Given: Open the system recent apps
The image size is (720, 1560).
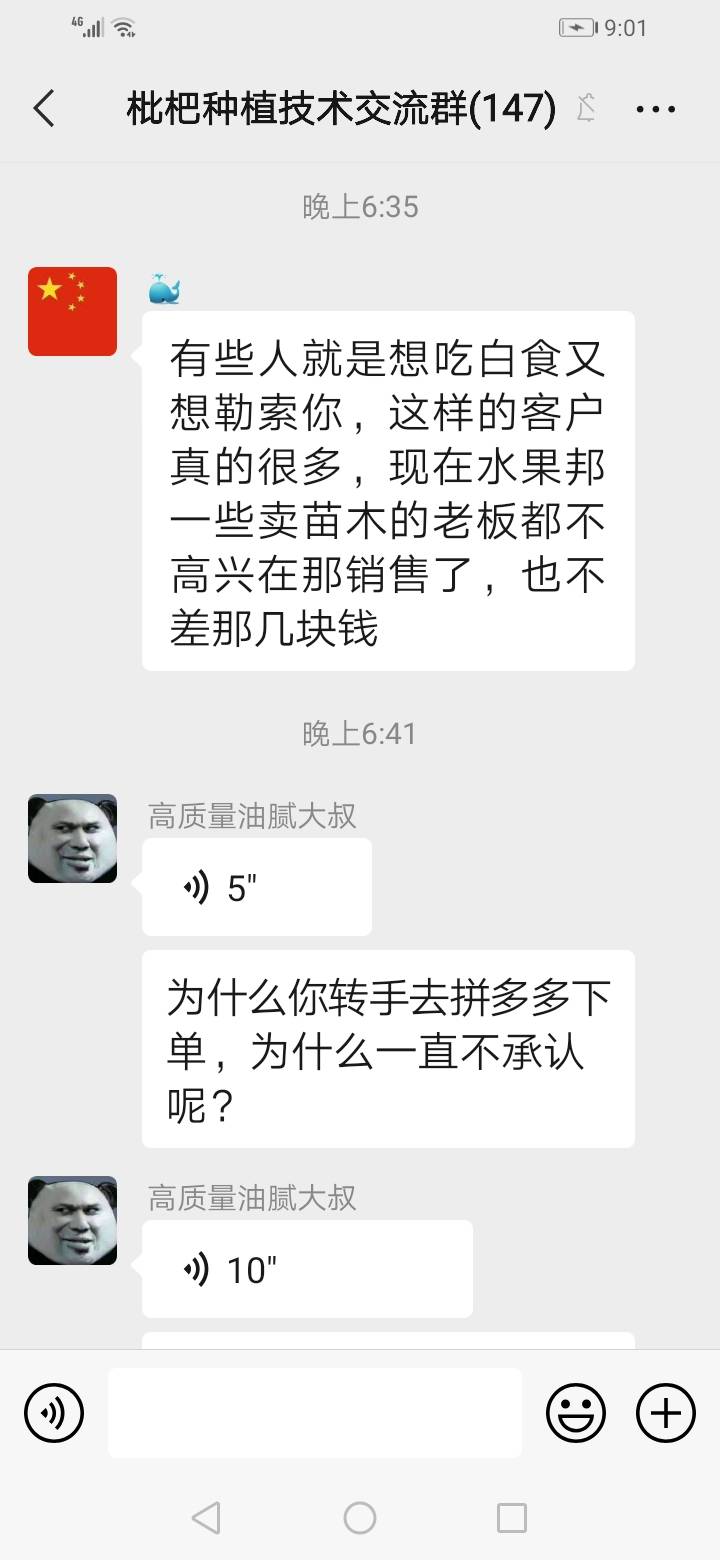Looking at the screenshot, I should pos(511,1518).
